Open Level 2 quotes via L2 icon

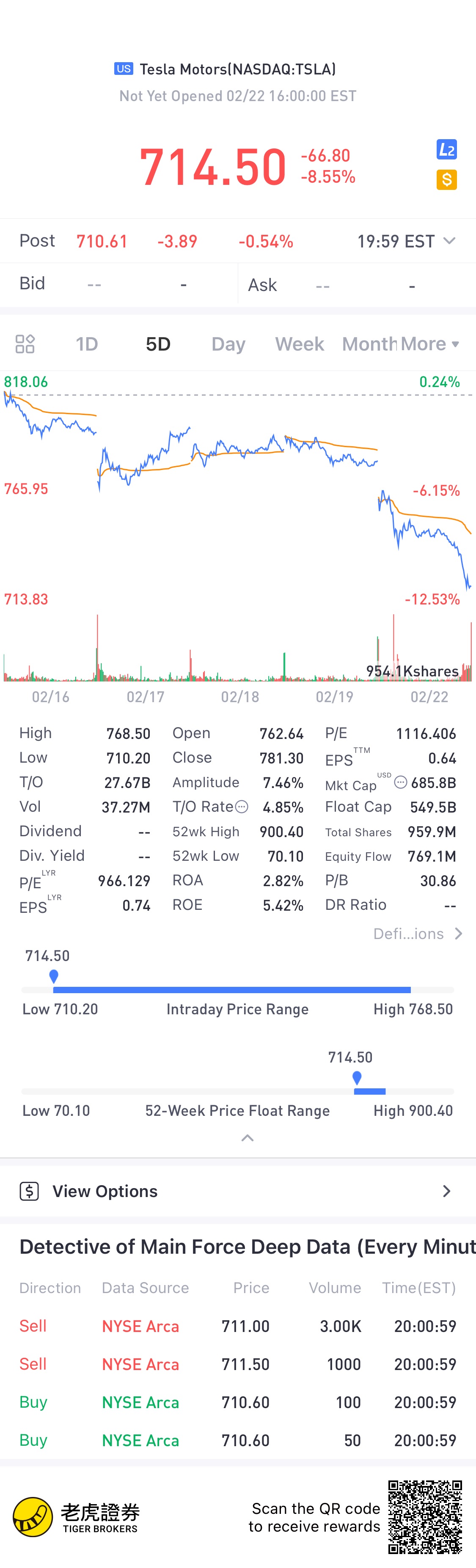pos(446,150)
